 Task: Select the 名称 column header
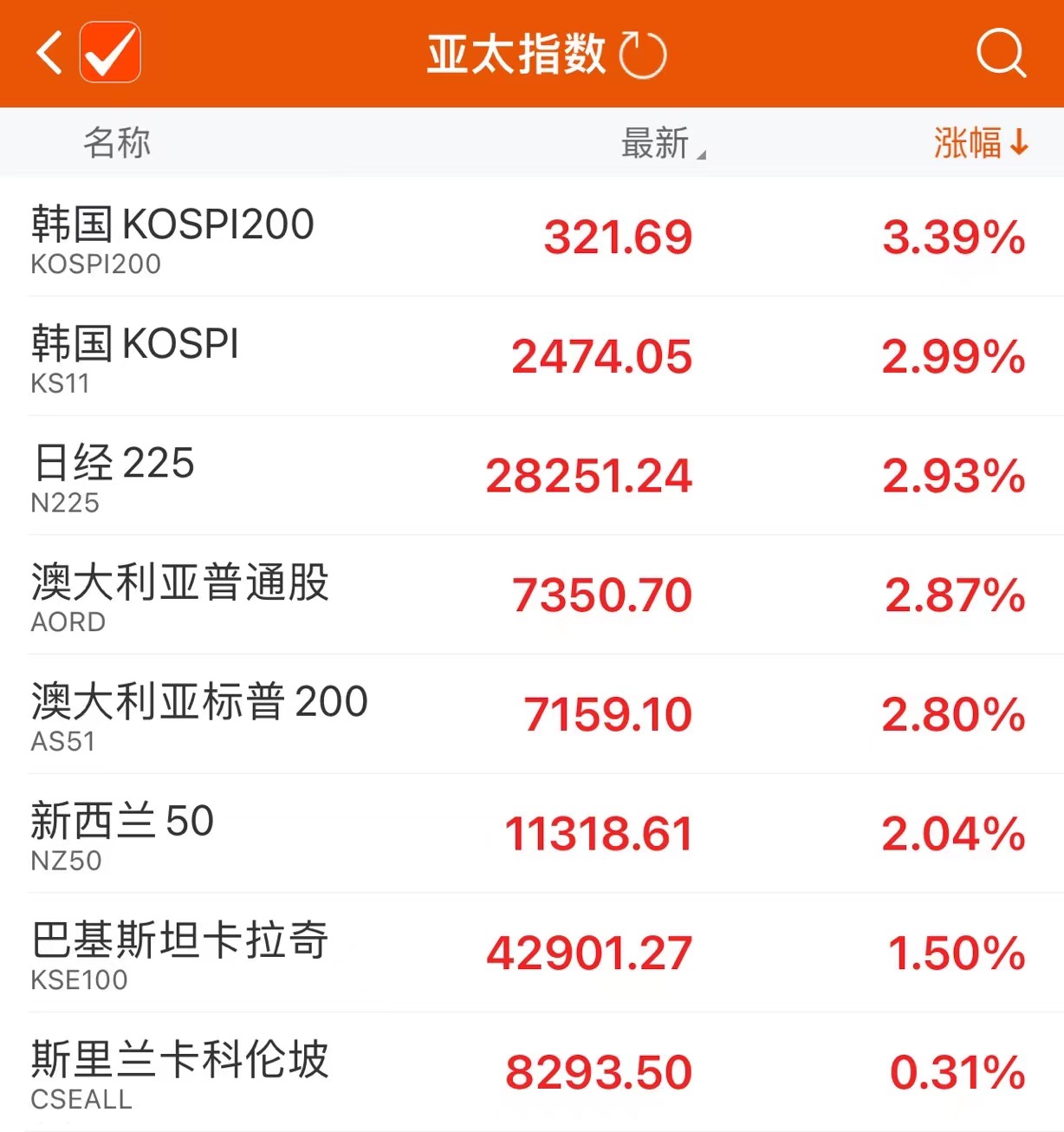[117, 140]
